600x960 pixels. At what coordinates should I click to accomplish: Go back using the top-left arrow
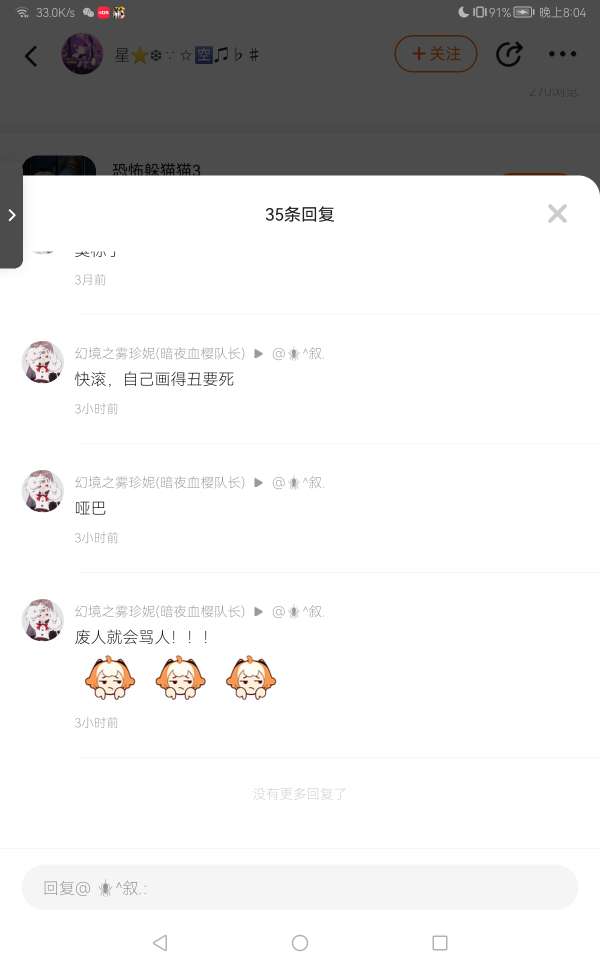point(31,56)
